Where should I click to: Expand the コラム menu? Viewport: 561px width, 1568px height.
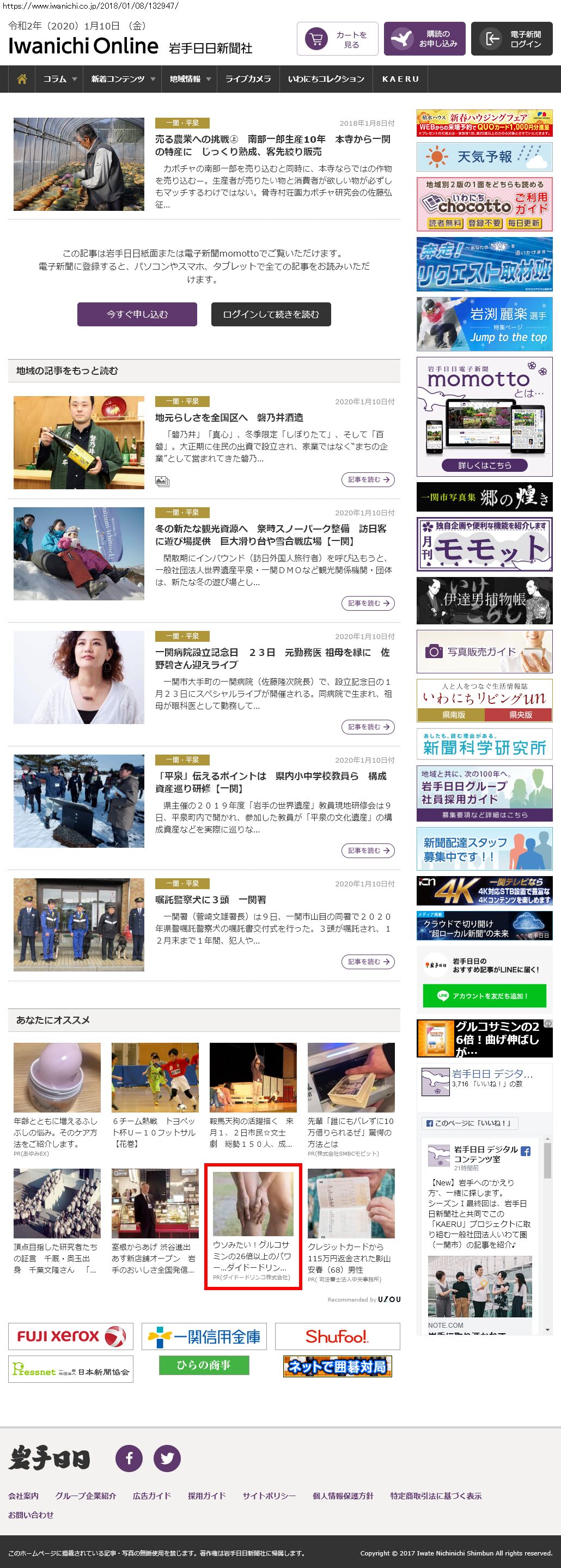(x=59, y=79)
